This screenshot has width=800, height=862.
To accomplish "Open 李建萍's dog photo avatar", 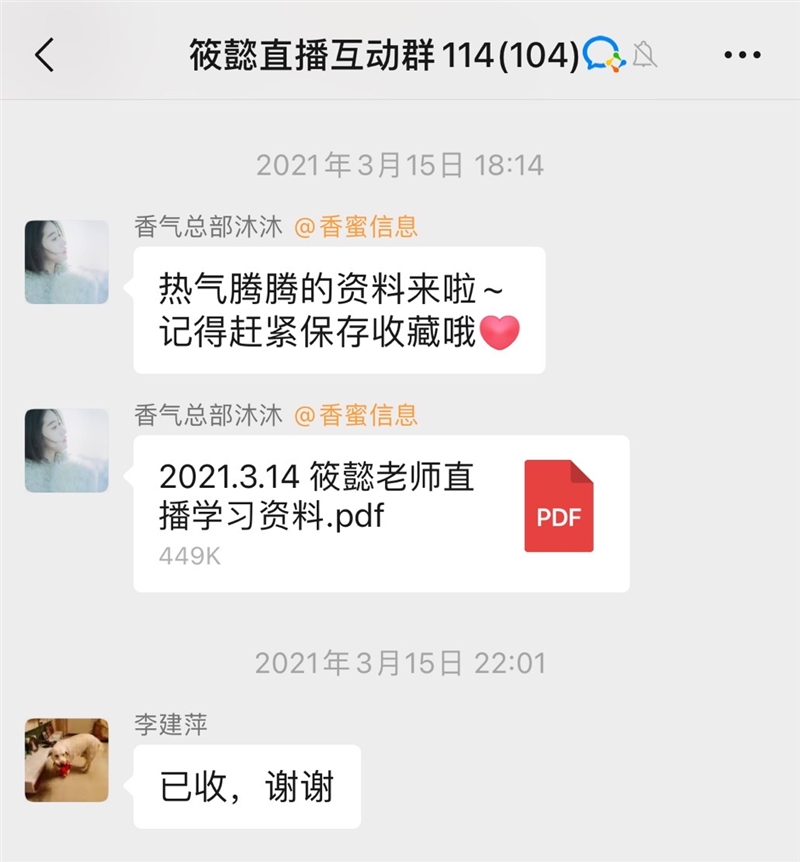I will (x=66, y=762).
